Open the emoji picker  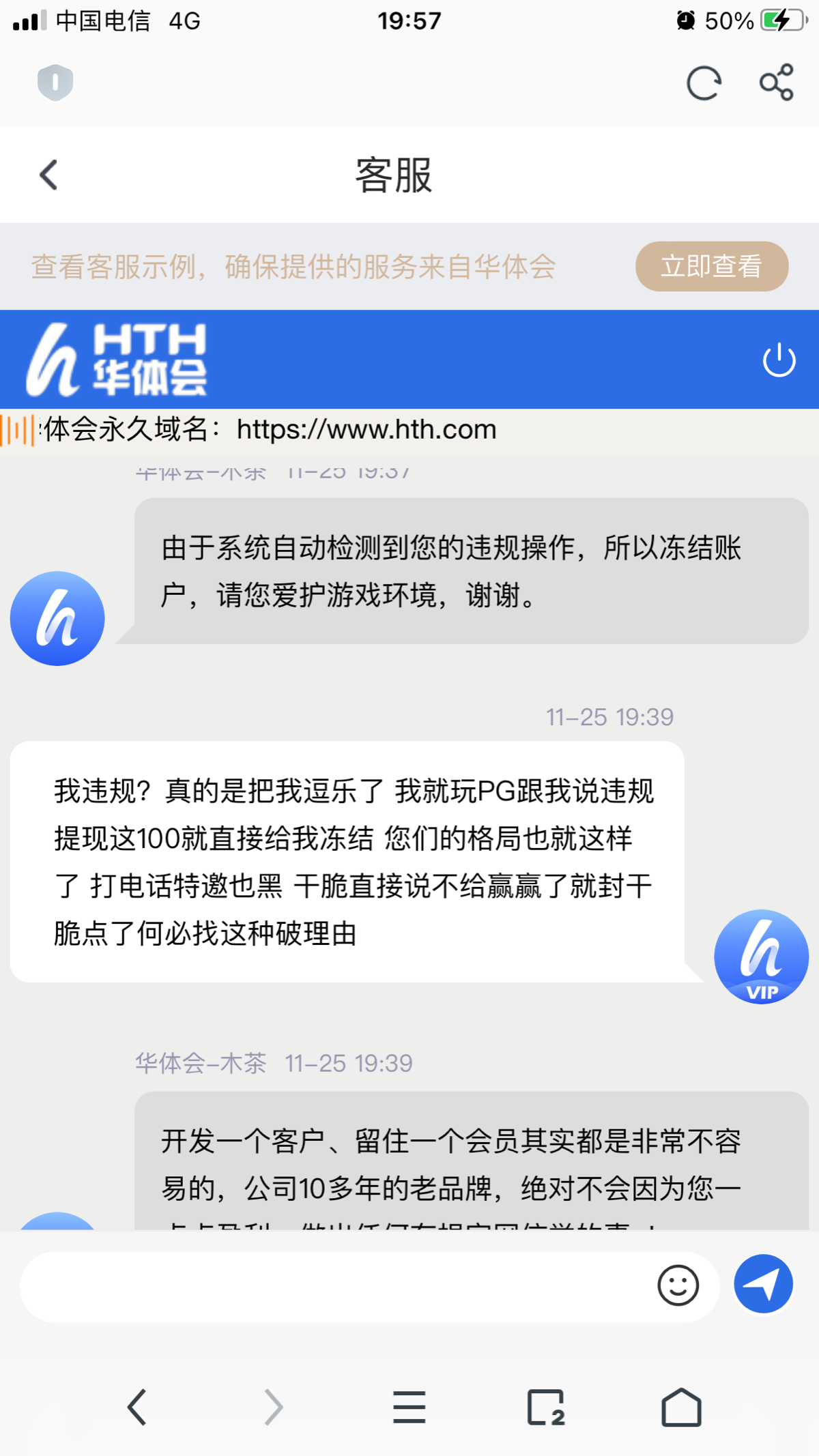[x=678, y=1286]
